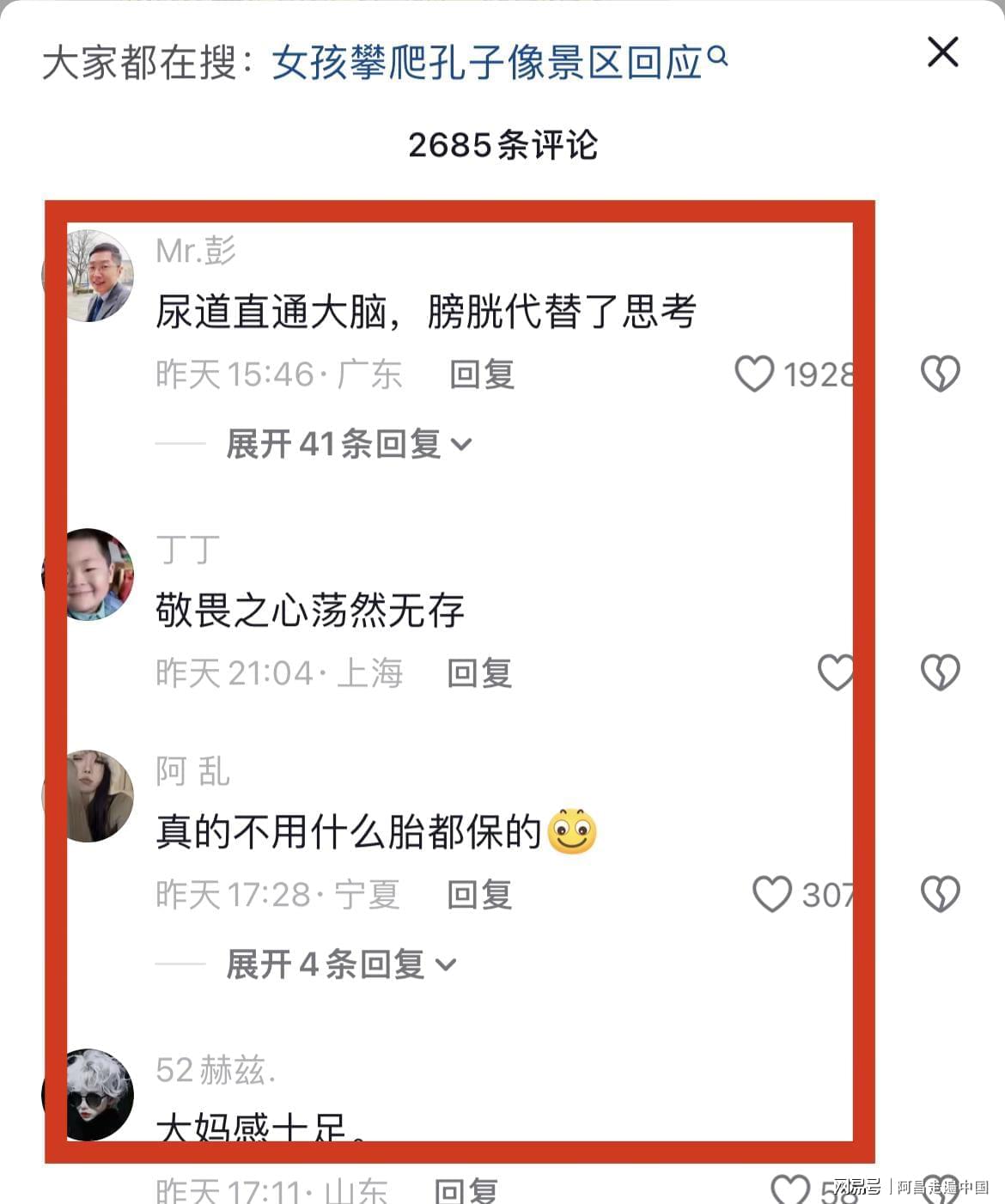Like 阿乱's comment

tap(771, 894)
